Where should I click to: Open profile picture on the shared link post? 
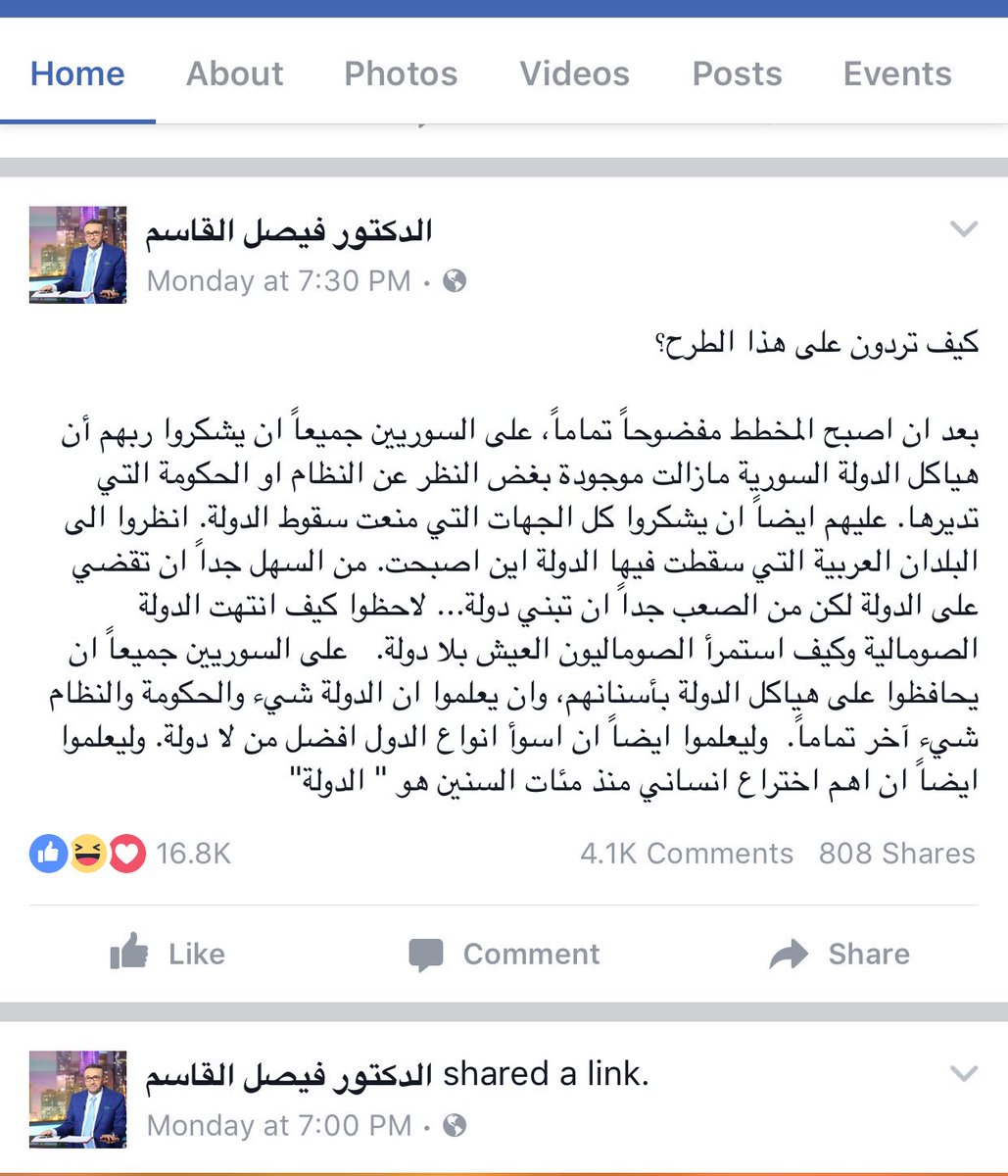[78, 1099]
